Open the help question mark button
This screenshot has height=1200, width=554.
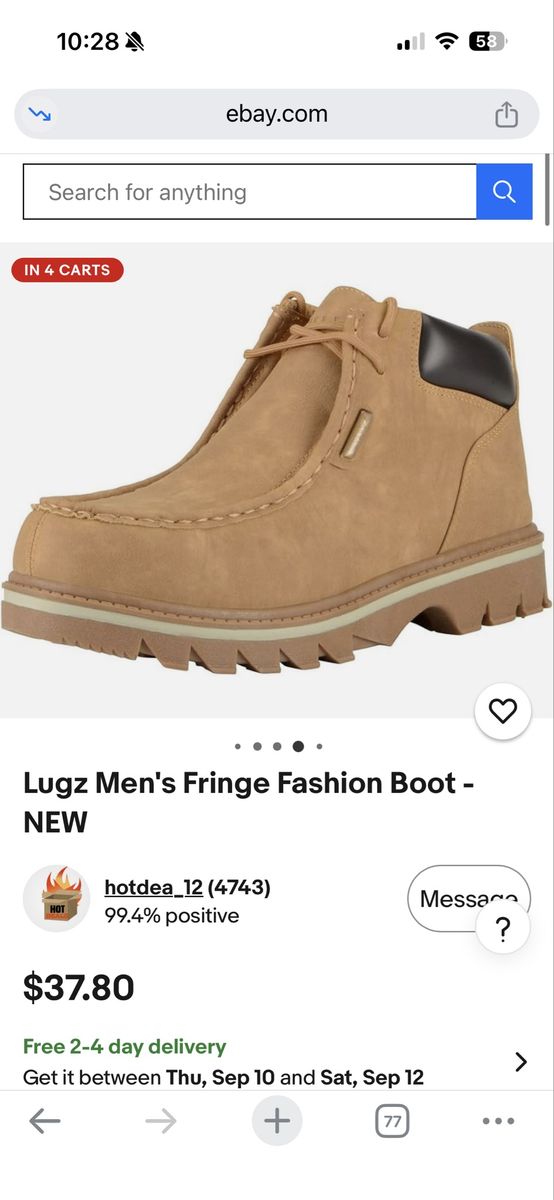[503, 930]
